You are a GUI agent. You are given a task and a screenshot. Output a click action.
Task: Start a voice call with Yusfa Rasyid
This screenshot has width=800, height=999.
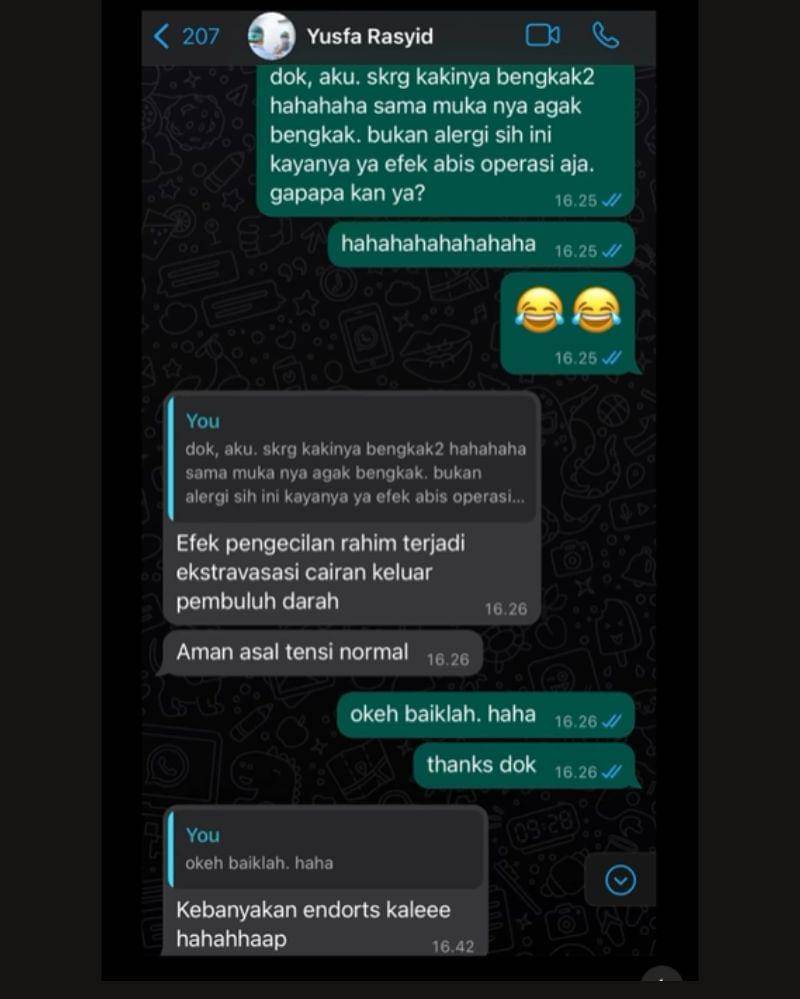pyautogui.click(x=605, y=36)
